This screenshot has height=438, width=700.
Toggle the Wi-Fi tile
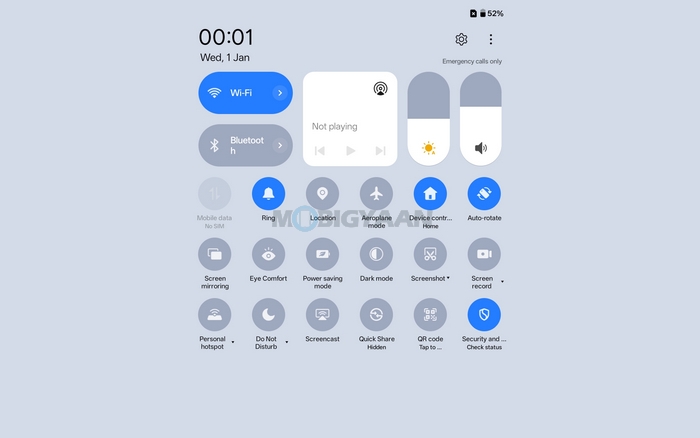click(x=234, y=92)
